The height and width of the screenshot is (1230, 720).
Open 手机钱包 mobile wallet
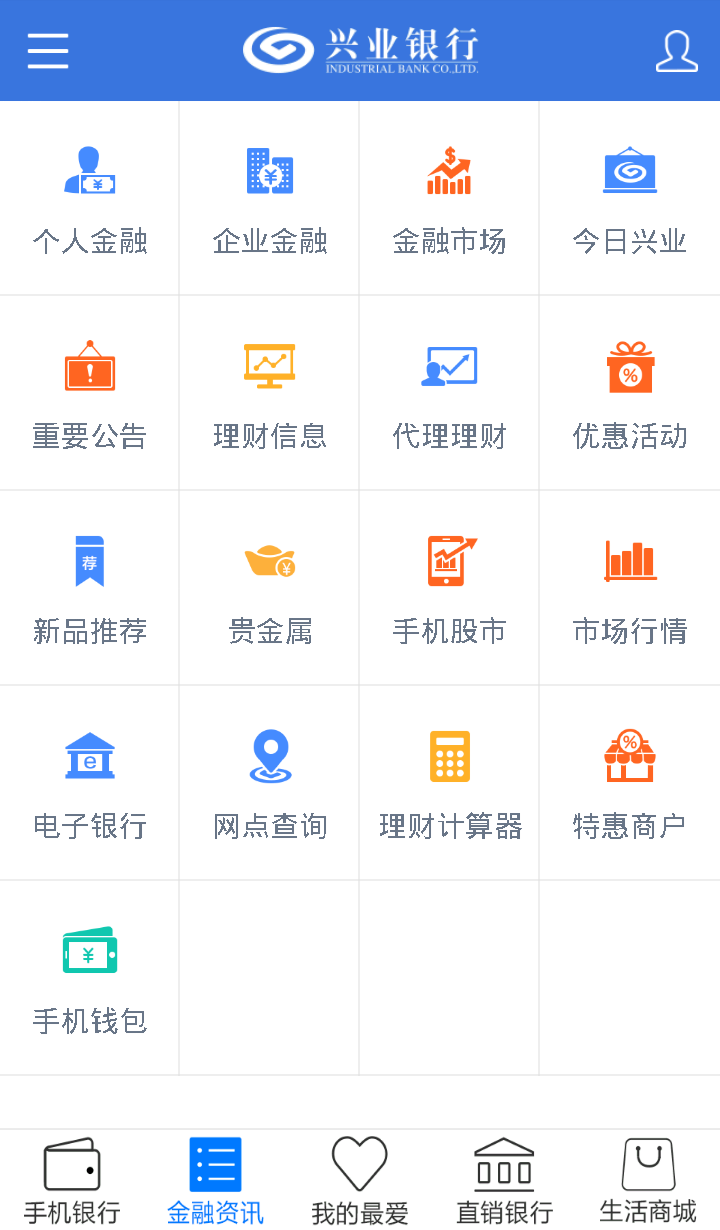pos(90,978)
